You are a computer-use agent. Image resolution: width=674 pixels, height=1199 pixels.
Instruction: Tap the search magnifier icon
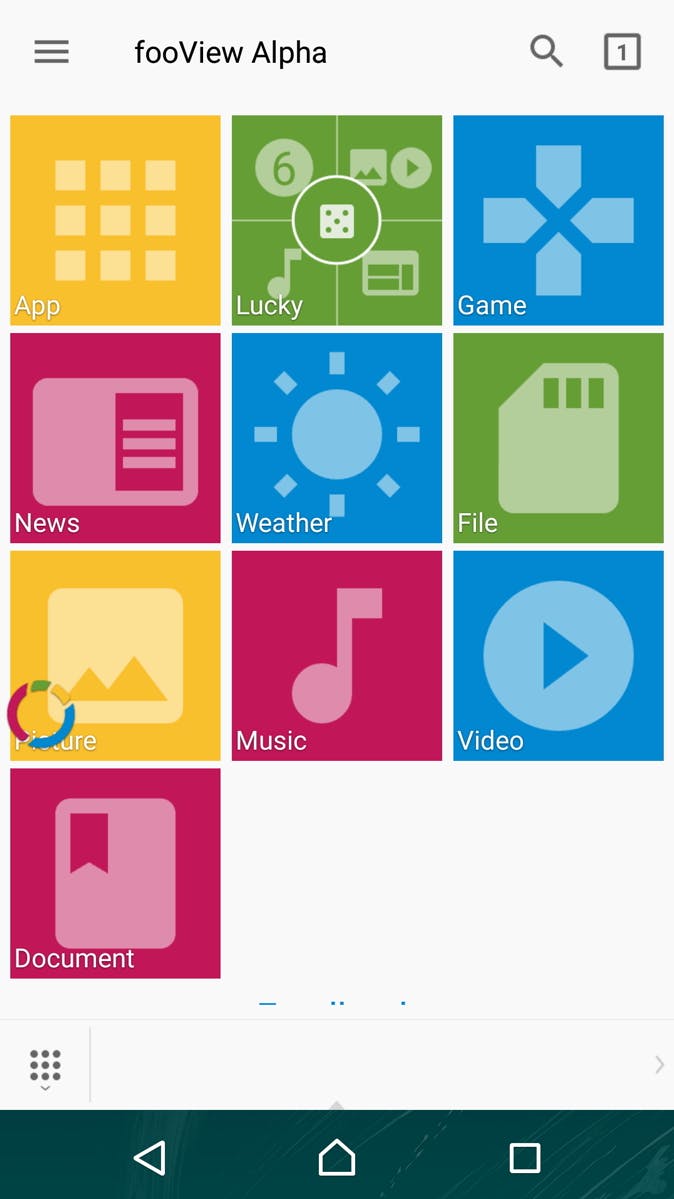(546, 51)
